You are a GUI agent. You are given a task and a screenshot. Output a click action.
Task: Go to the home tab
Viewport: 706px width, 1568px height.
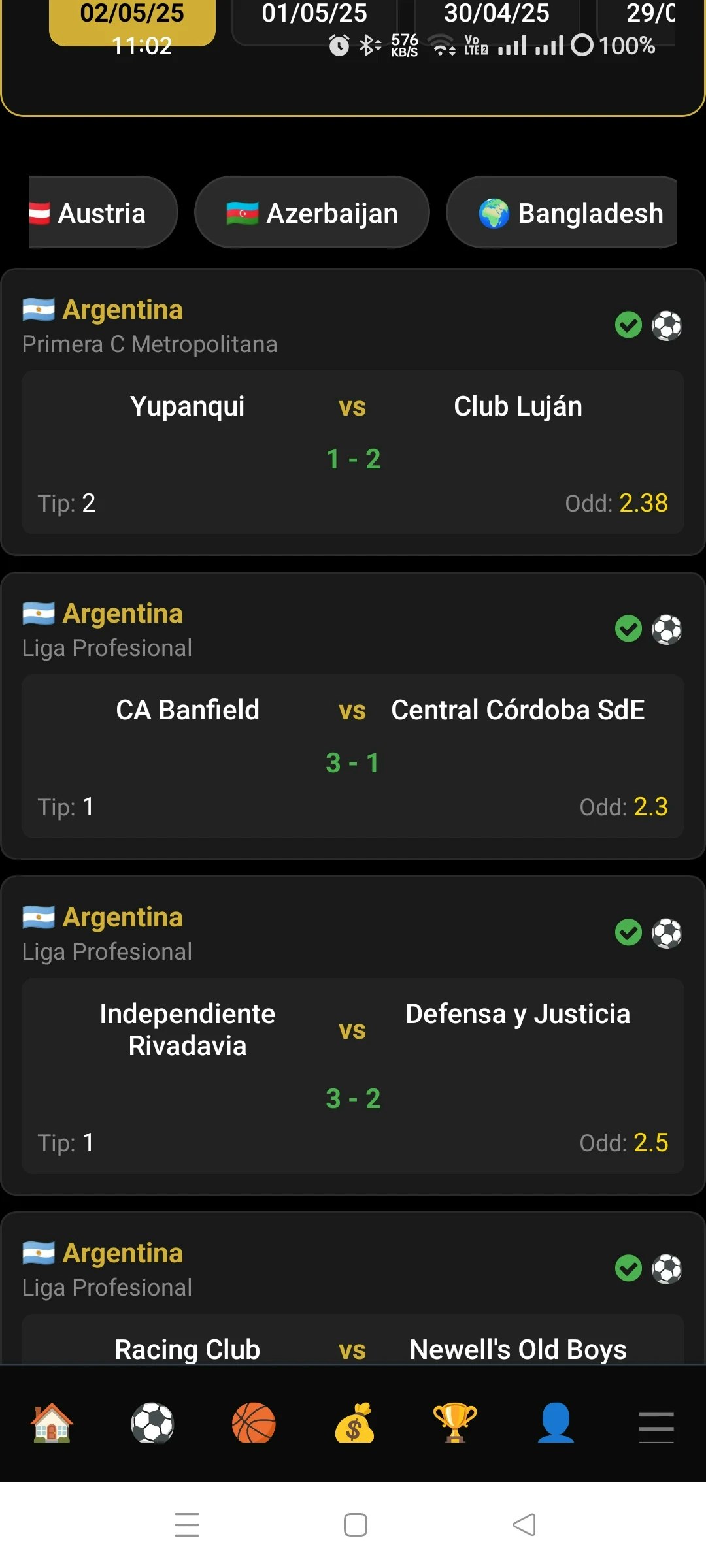pyautogui.click(x=52, y=1423)
